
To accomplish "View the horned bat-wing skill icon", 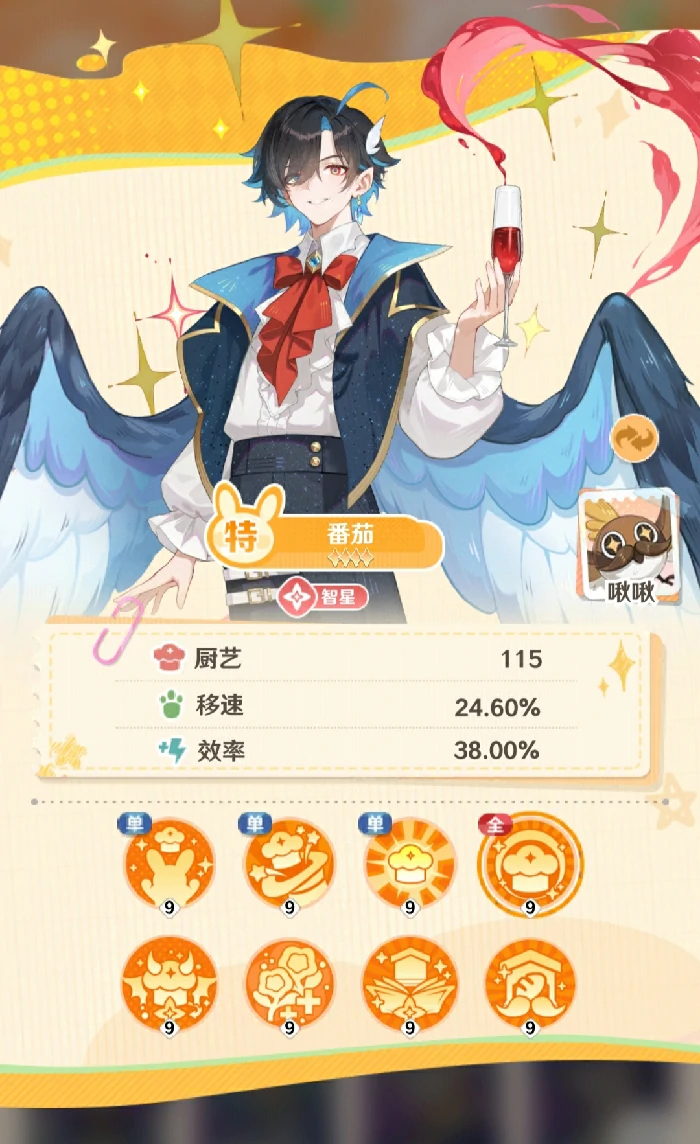I will coord(169,985).
